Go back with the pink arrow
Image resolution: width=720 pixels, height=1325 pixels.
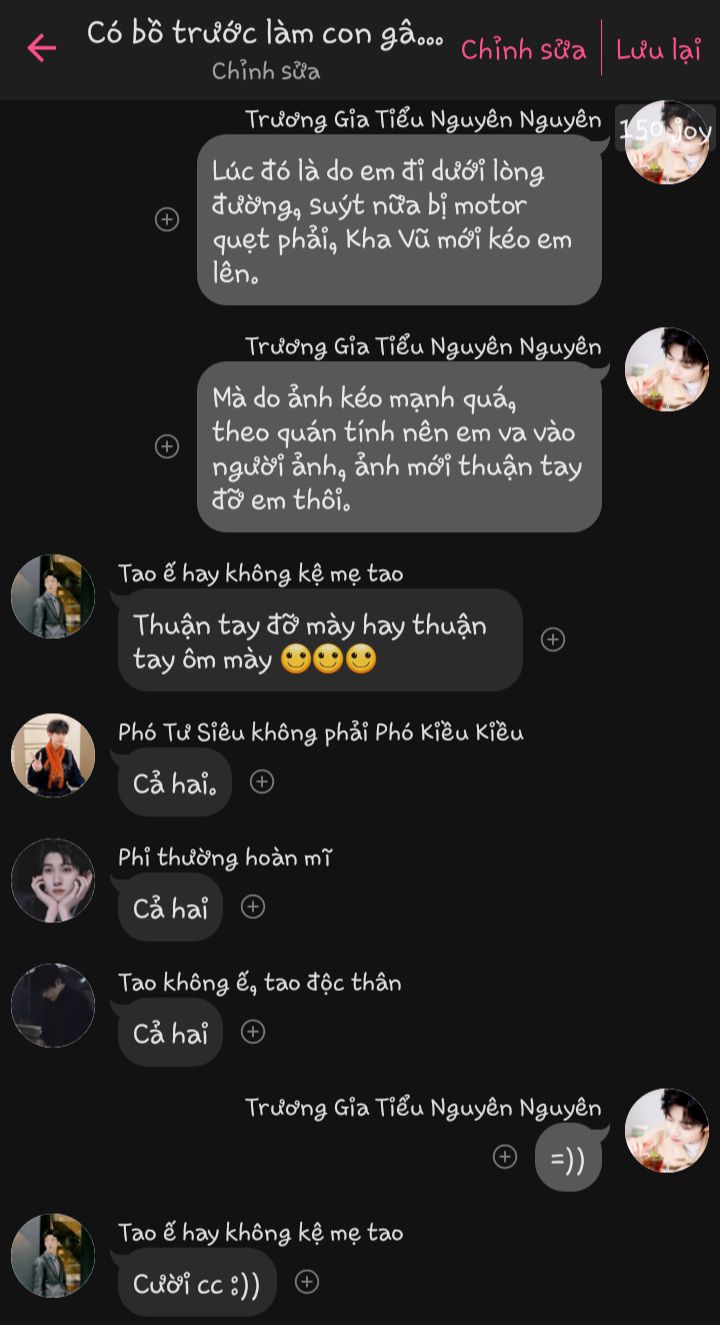click(x=41, y=47)
